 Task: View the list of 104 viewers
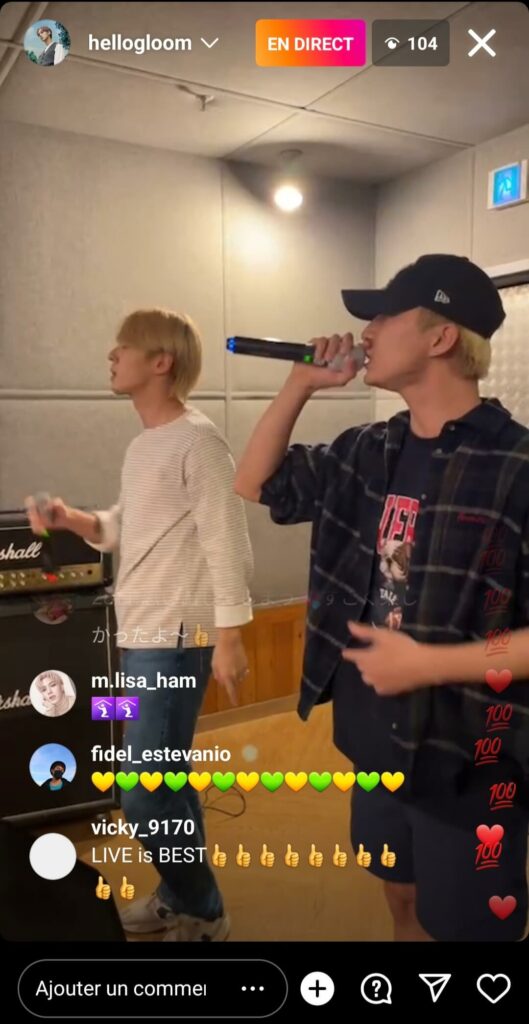(x=411, y=43)
